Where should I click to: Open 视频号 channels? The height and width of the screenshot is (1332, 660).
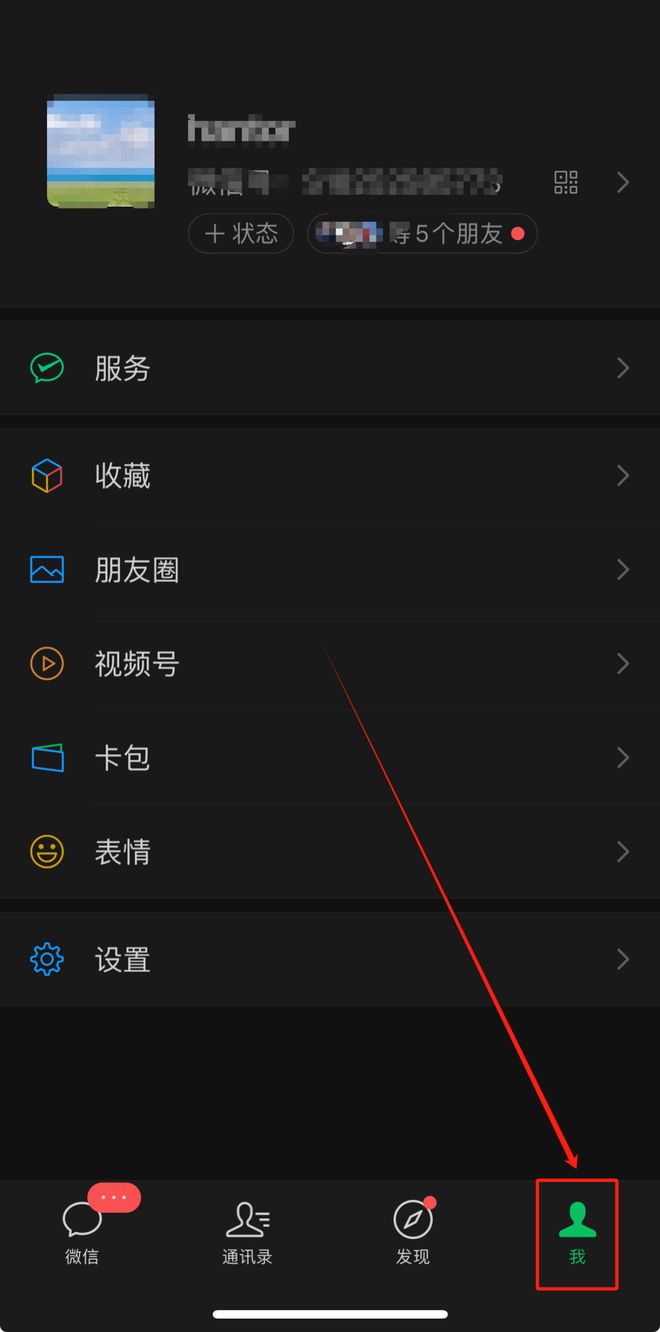pyautogui.click(x=330, y=664)
